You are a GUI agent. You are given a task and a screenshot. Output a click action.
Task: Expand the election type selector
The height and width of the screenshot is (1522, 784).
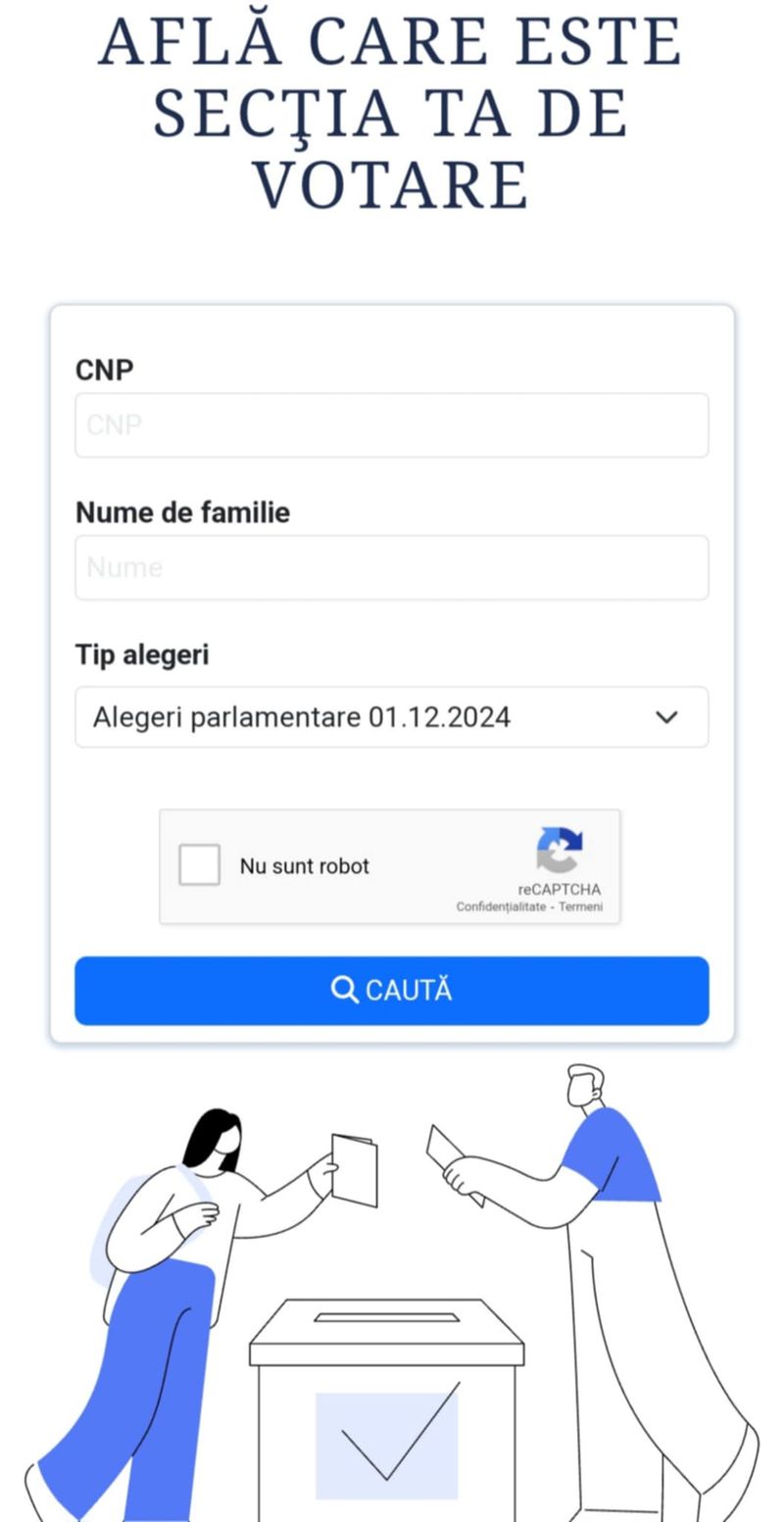[391, 716]
